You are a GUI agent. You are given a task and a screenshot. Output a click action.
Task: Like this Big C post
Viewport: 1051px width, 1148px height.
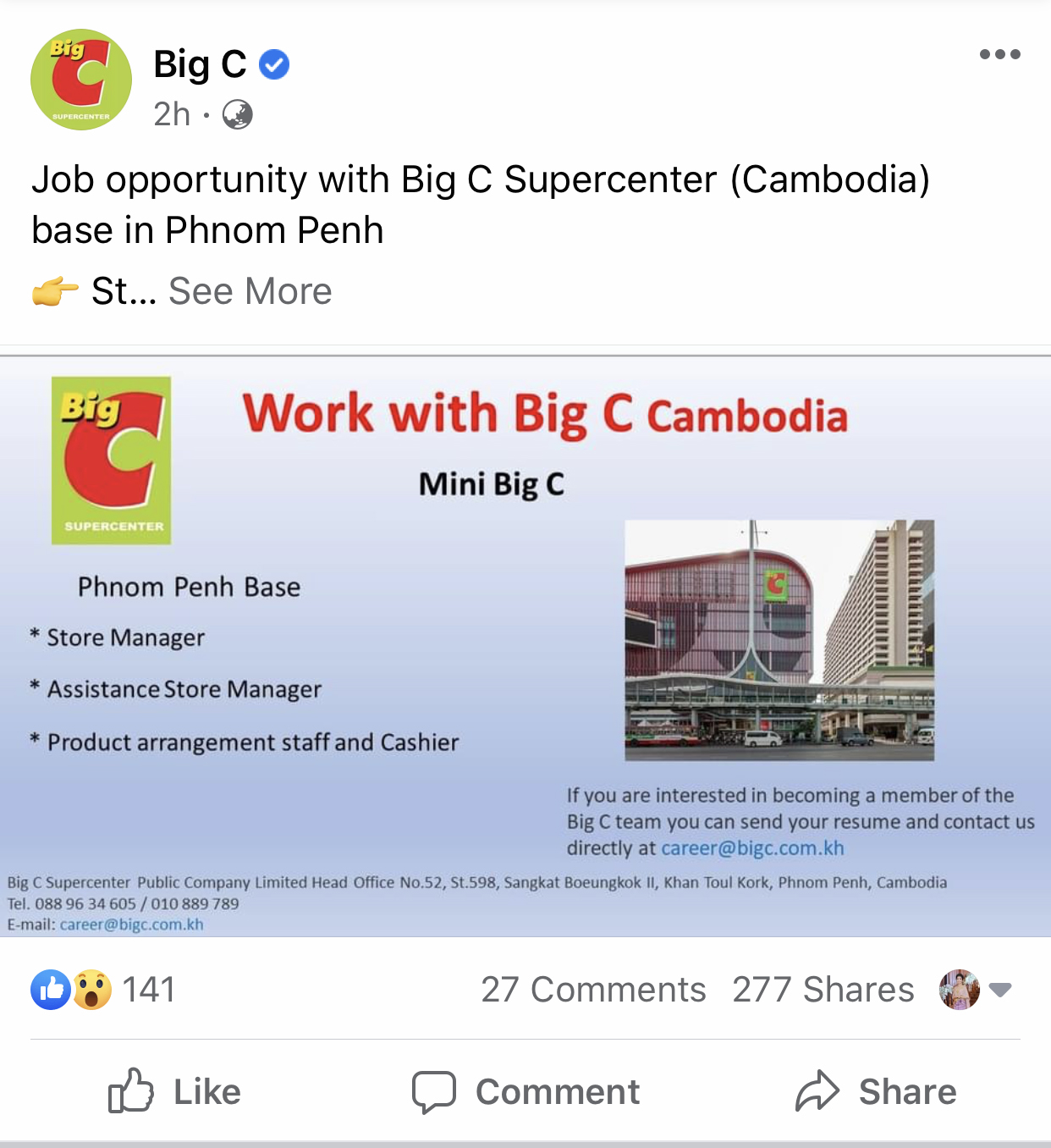pos(175,1091)
